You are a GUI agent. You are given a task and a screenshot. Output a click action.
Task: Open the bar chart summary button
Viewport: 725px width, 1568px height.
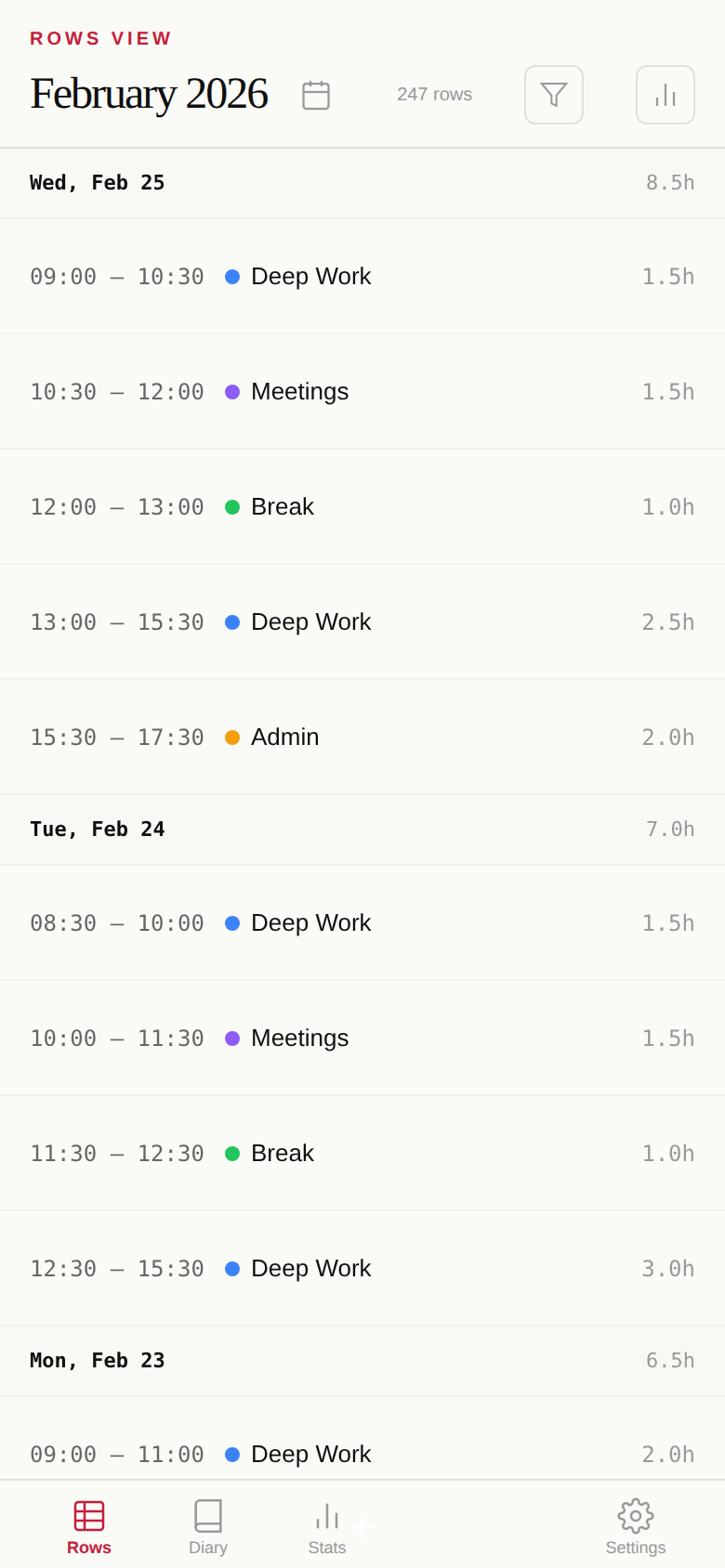tap(666, 95)
